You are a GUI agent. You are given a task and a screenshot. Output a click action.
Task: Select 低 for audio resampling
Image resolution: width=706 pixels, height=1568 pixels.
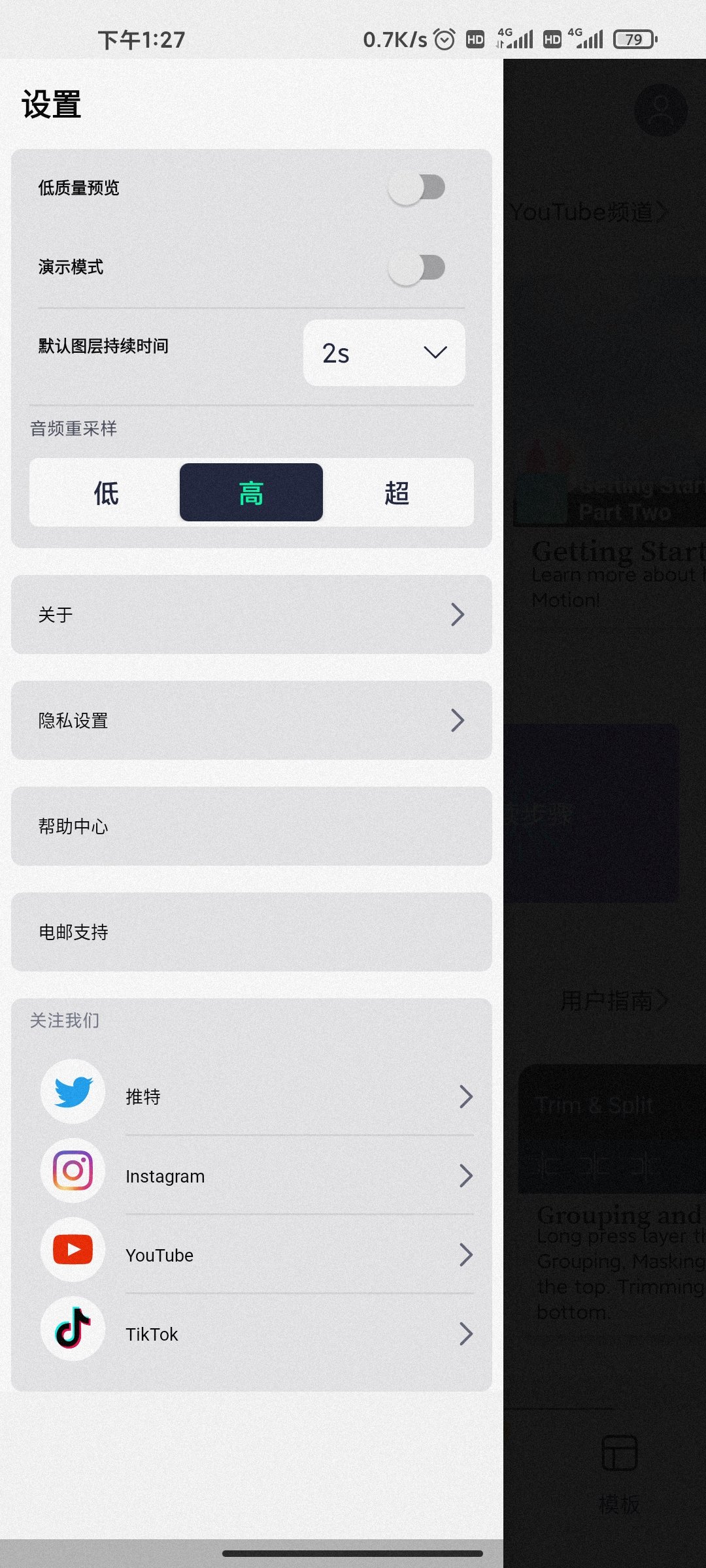click(106, 493)
